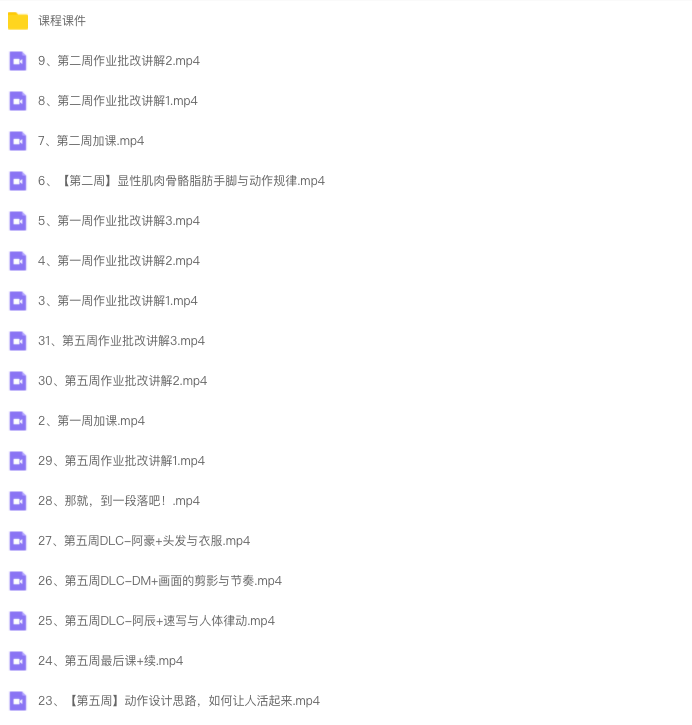Open 29、第五周作业批改讲解1.mp4

coord(121,461)
